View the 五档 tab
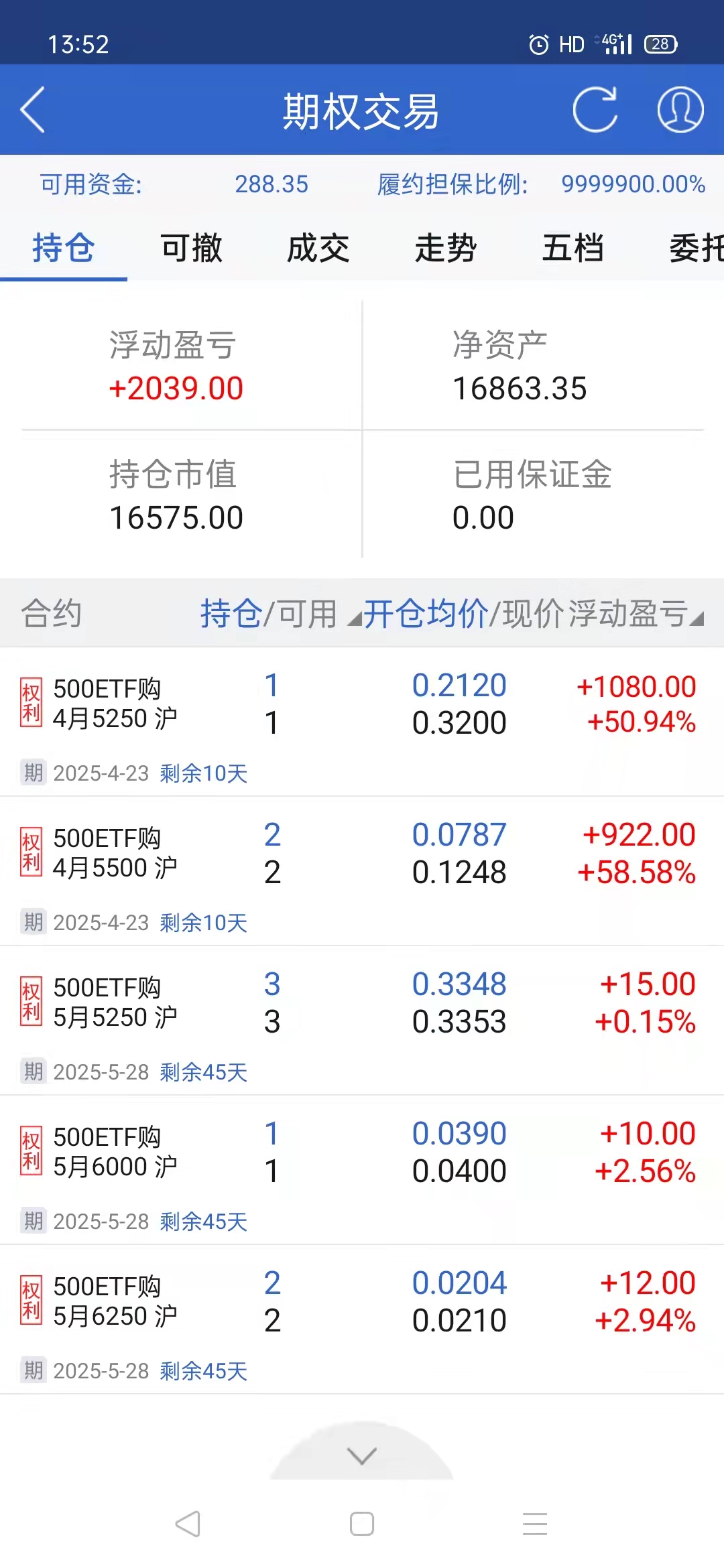724x1568 pixels. 573,249
